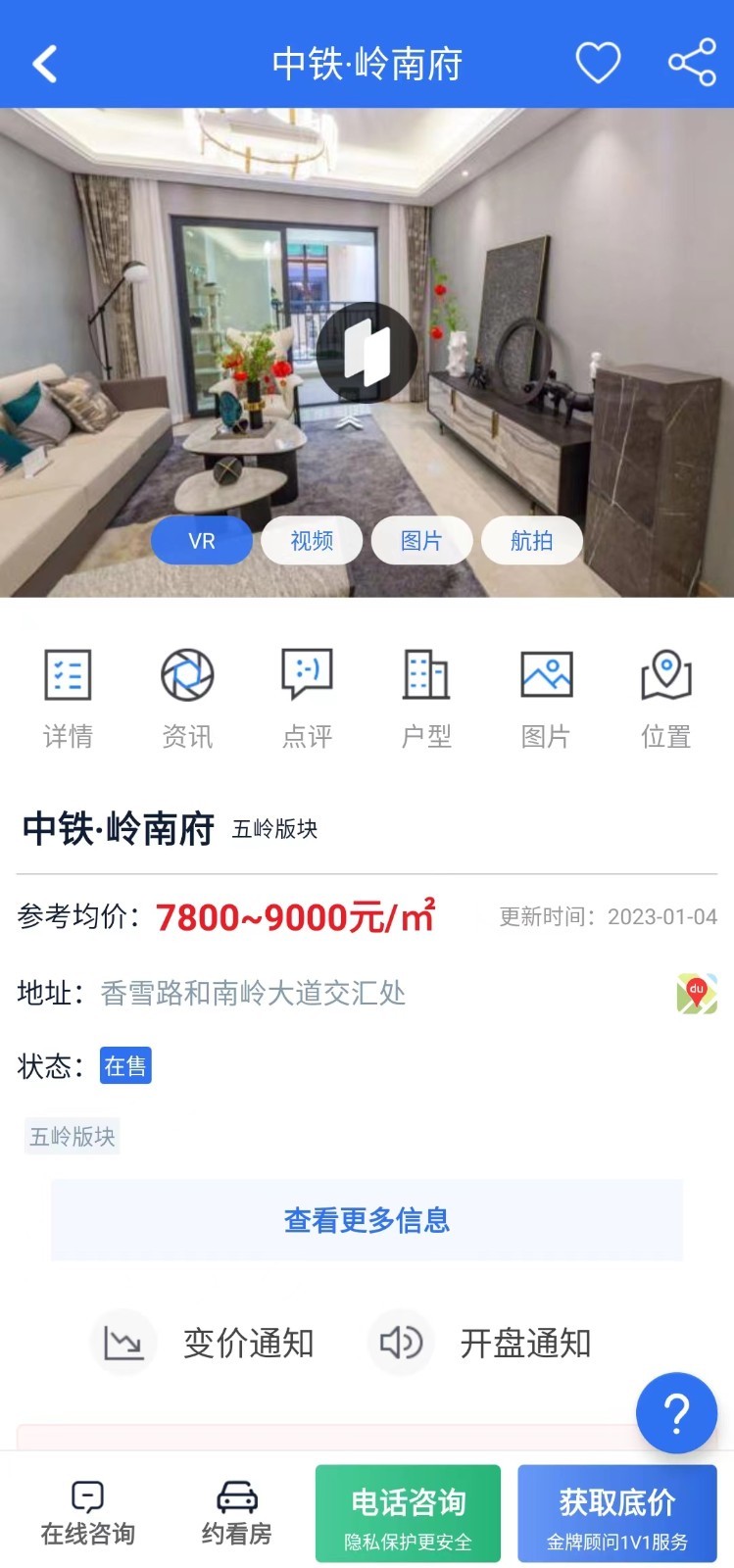Browse photos via the 图片 icon

546,696
